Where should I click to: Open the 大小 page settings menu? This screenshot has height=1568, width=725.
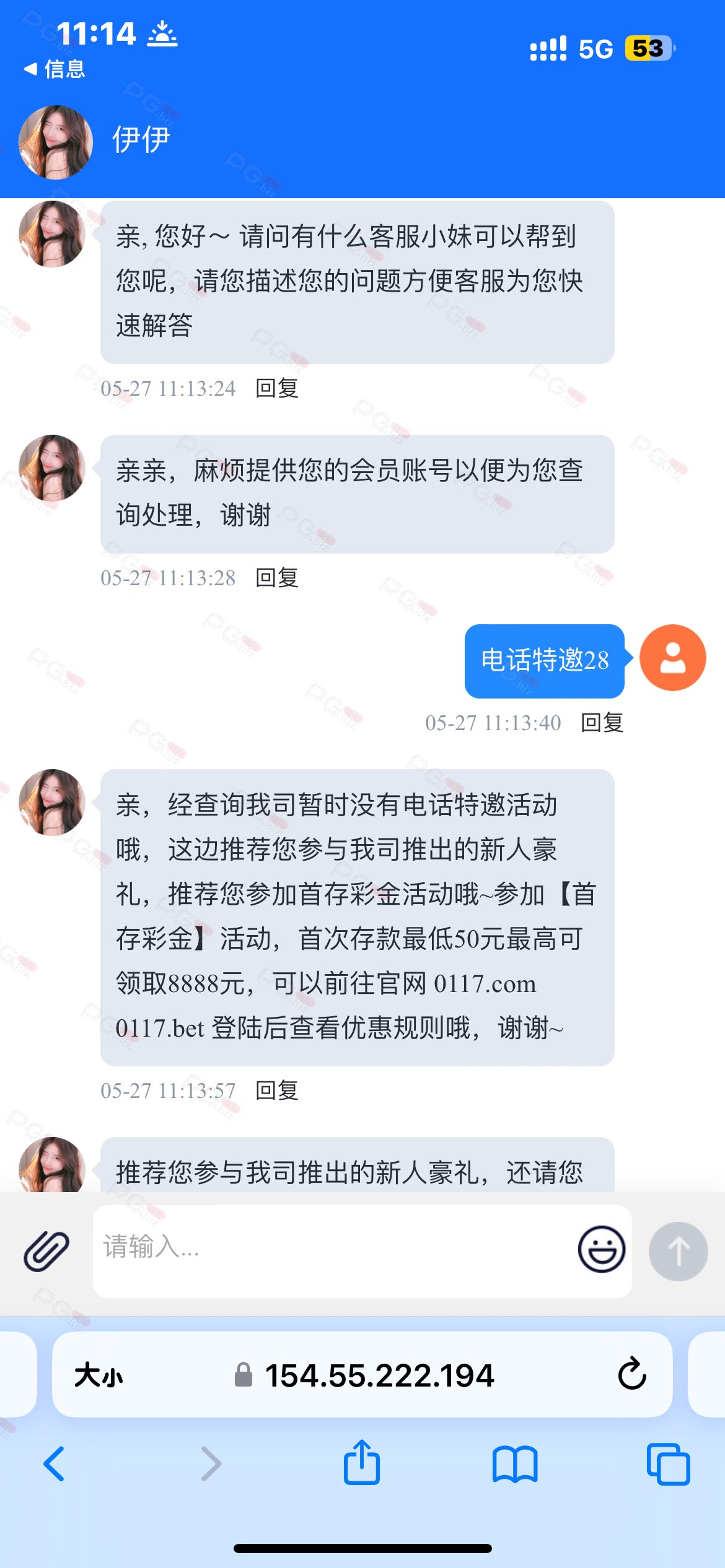(99, 1375)
